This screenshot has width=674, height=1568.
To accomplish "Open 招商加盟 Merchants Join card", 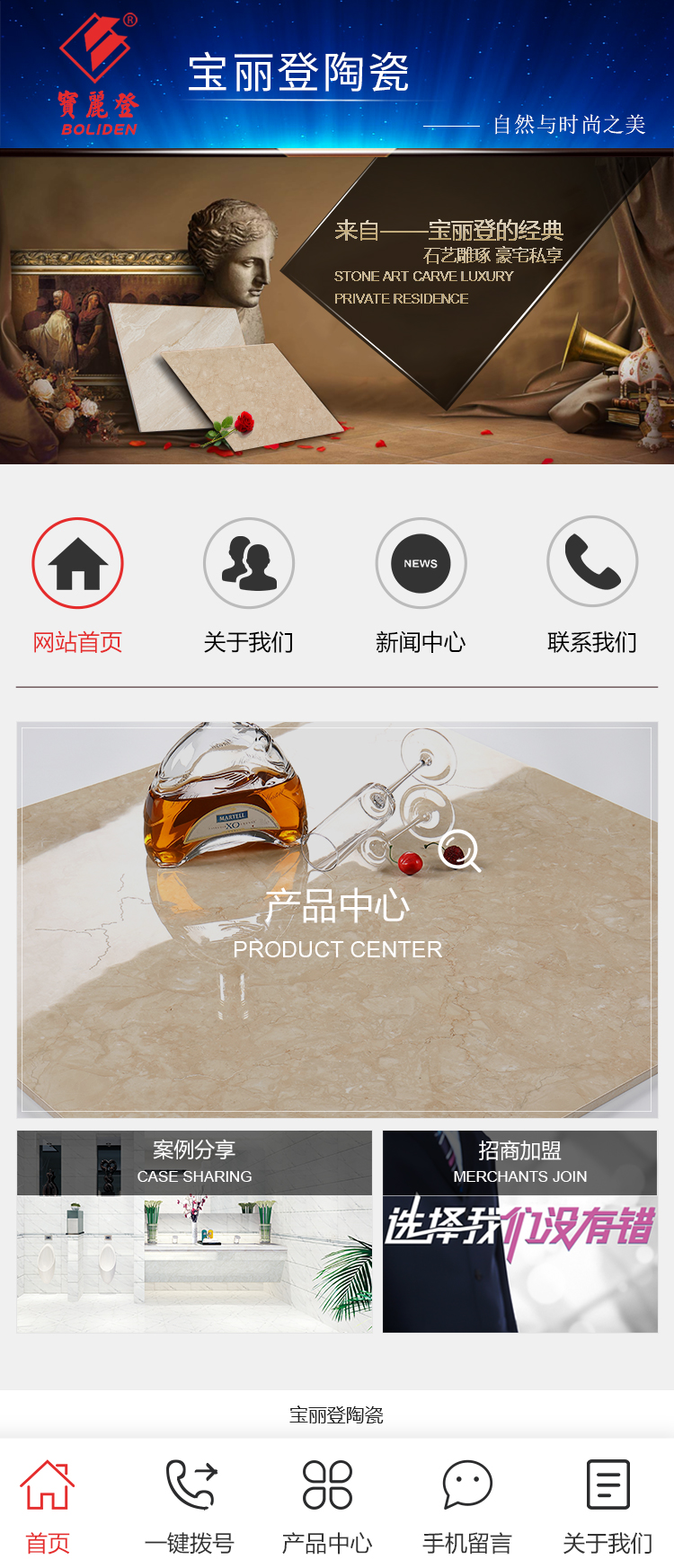I will point(520,1231).
